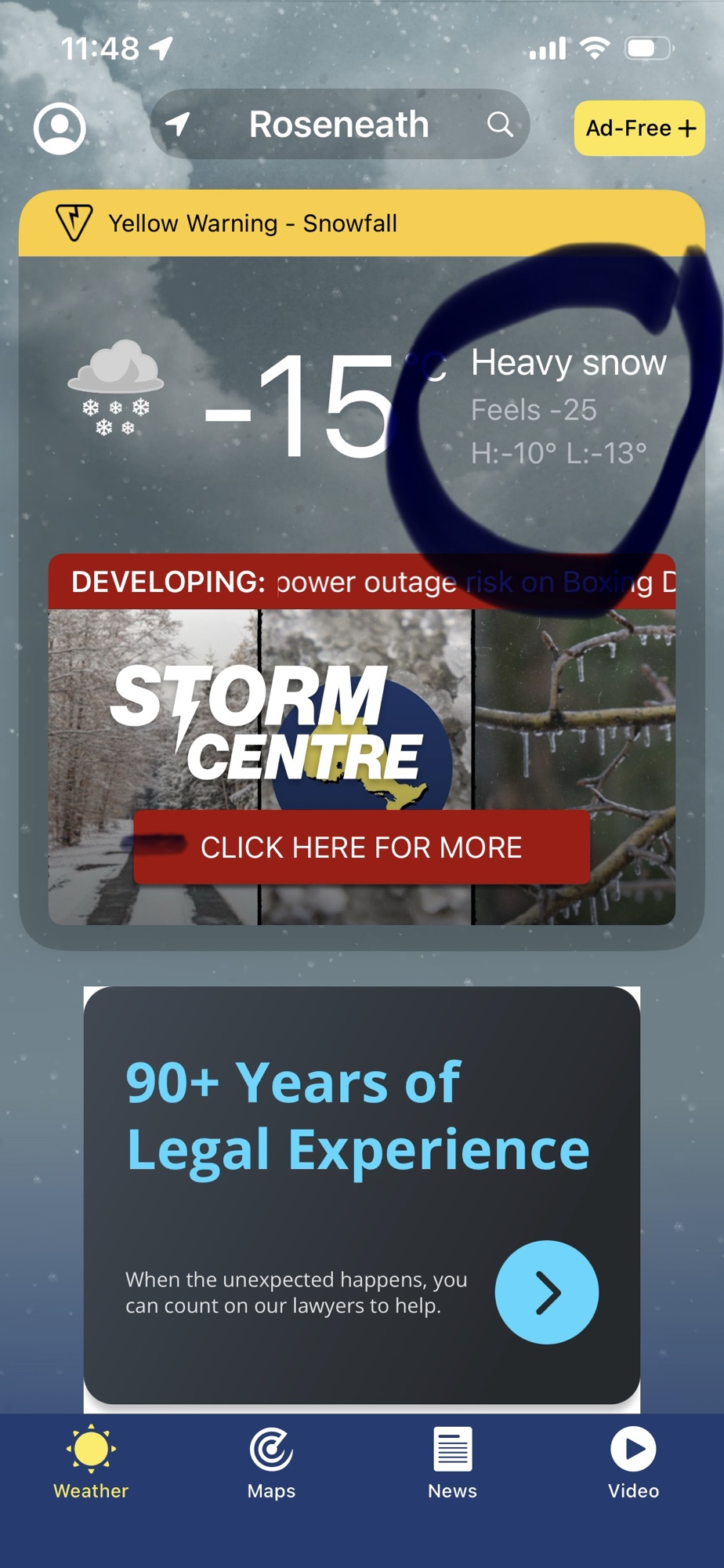Open the legal experience ad arrow

pos(546,1292)
